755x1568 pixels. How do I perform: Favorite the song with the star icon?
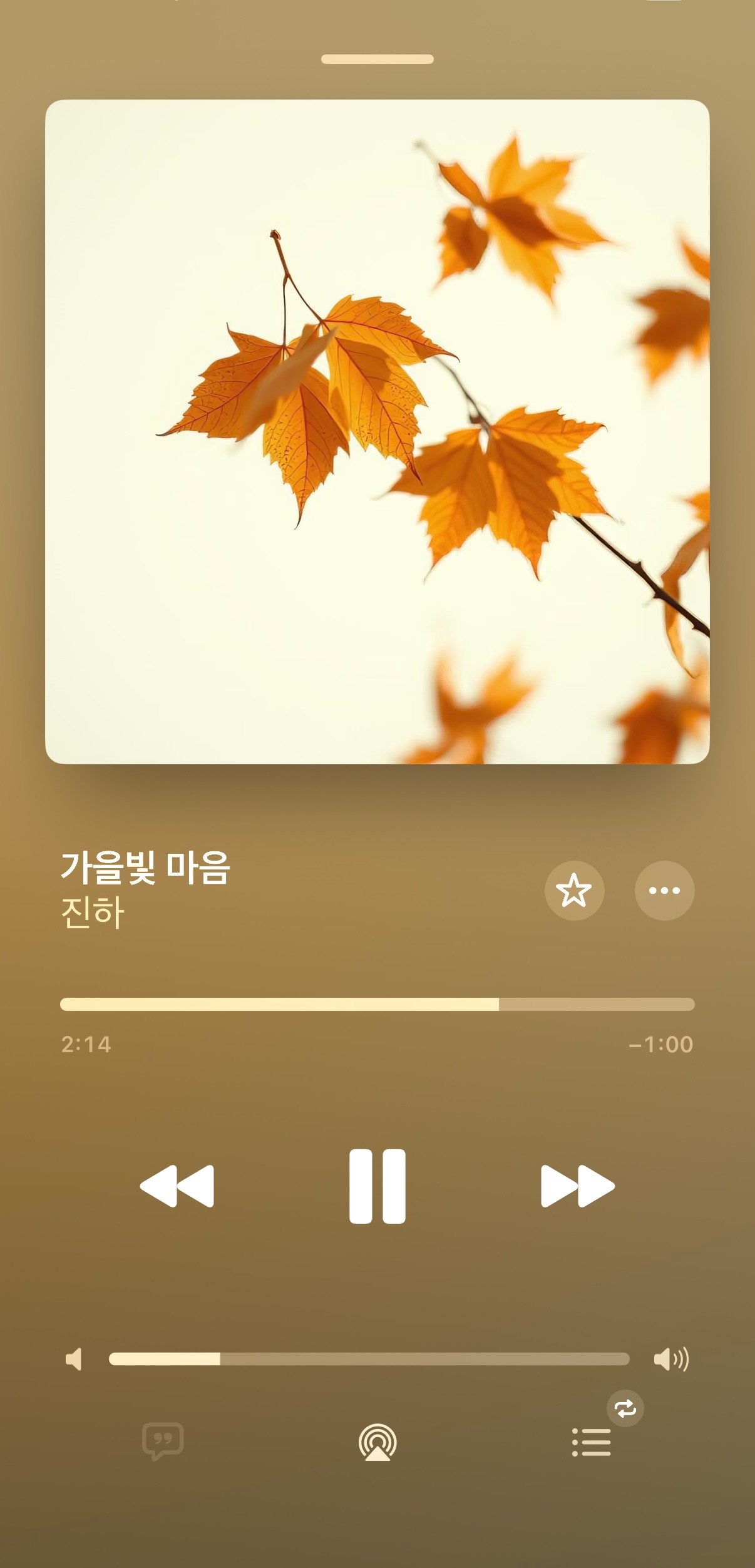click(x=574, y=891)
